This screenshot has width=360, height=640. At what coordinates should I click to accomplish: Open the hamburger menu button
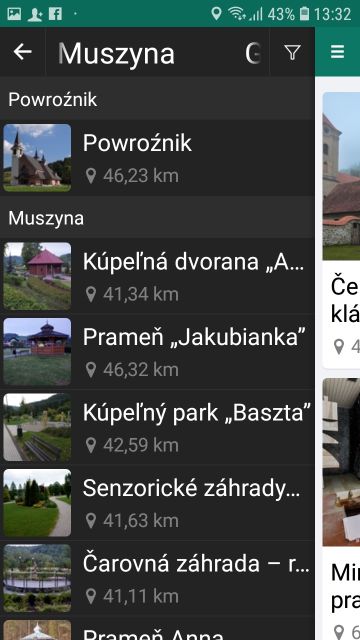pyautogui.click(x=338, y=52)
